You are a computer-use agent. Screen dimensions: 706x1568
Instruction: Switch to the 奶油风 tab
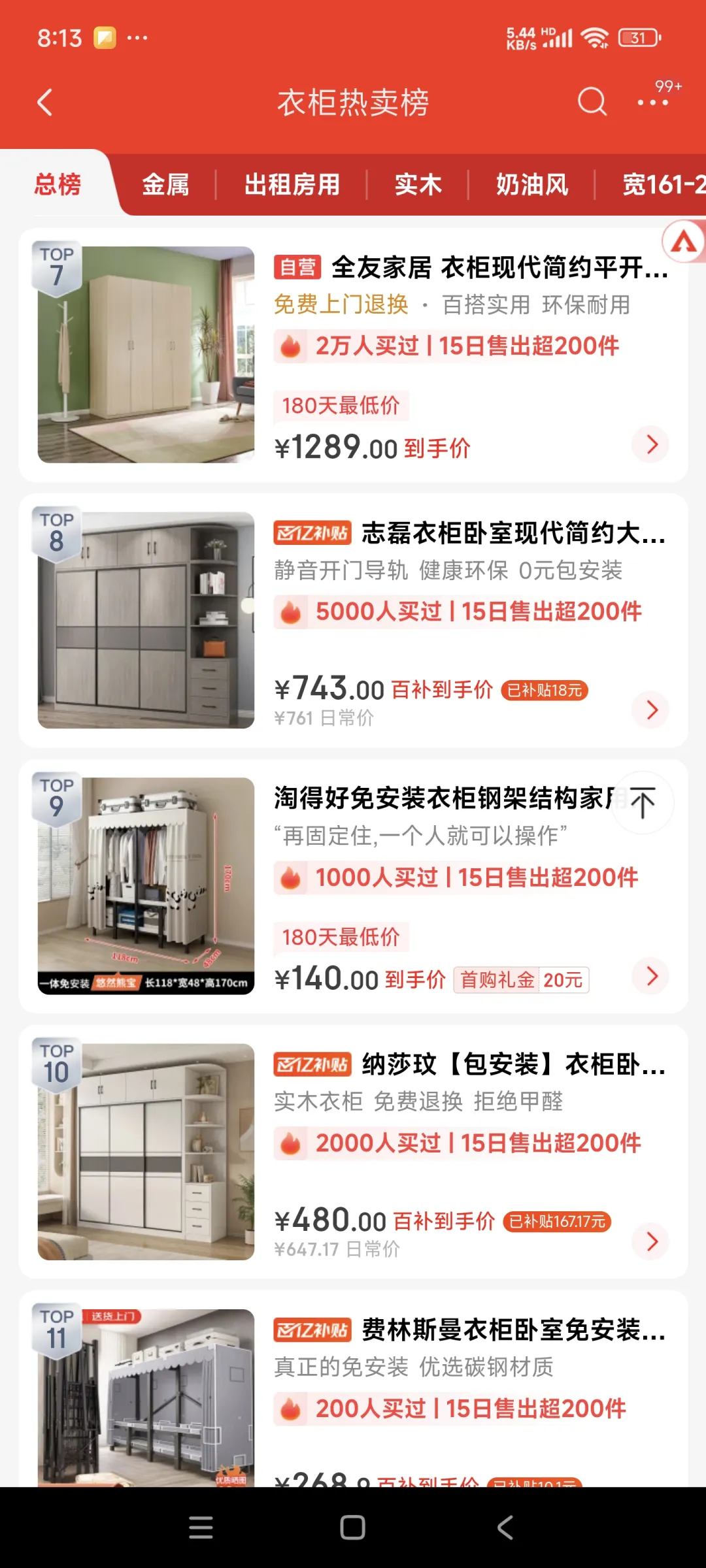click(532, 184)
